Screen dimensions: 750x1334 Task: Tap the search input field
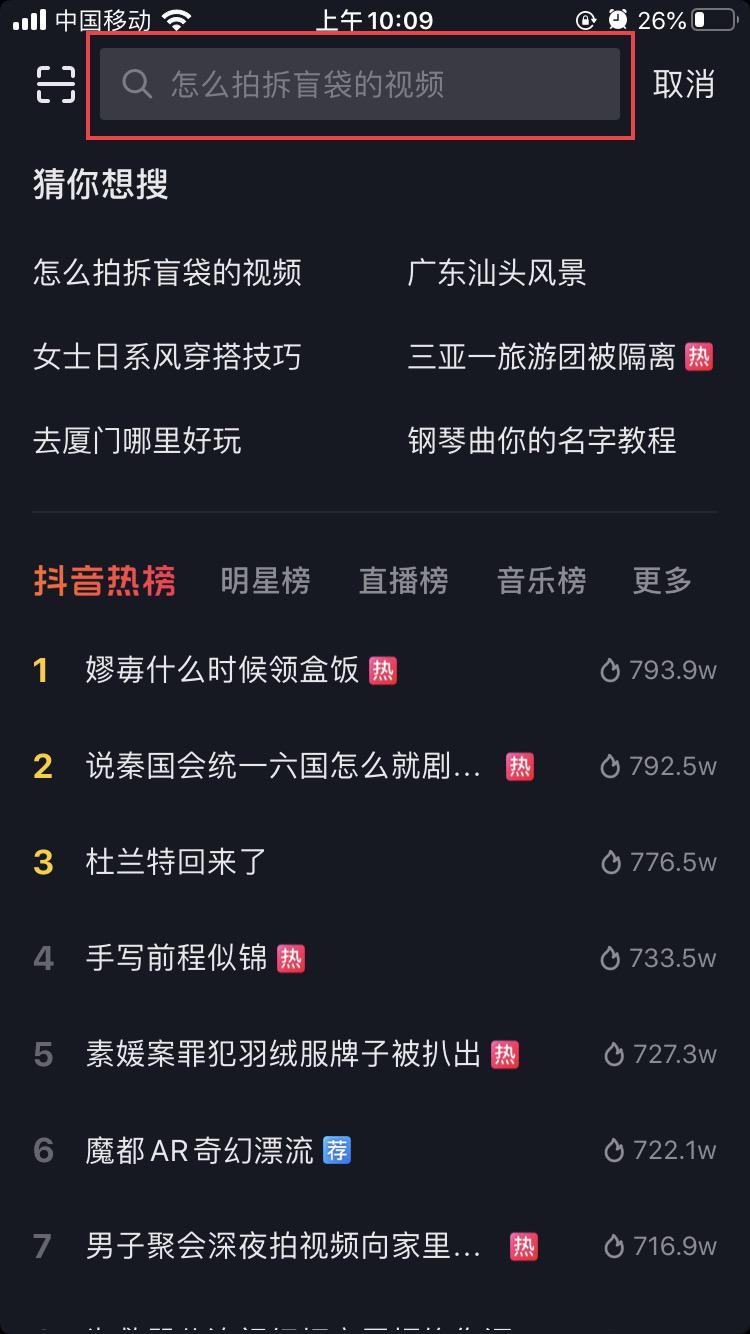pyautogui.click(x=360, y=84)
